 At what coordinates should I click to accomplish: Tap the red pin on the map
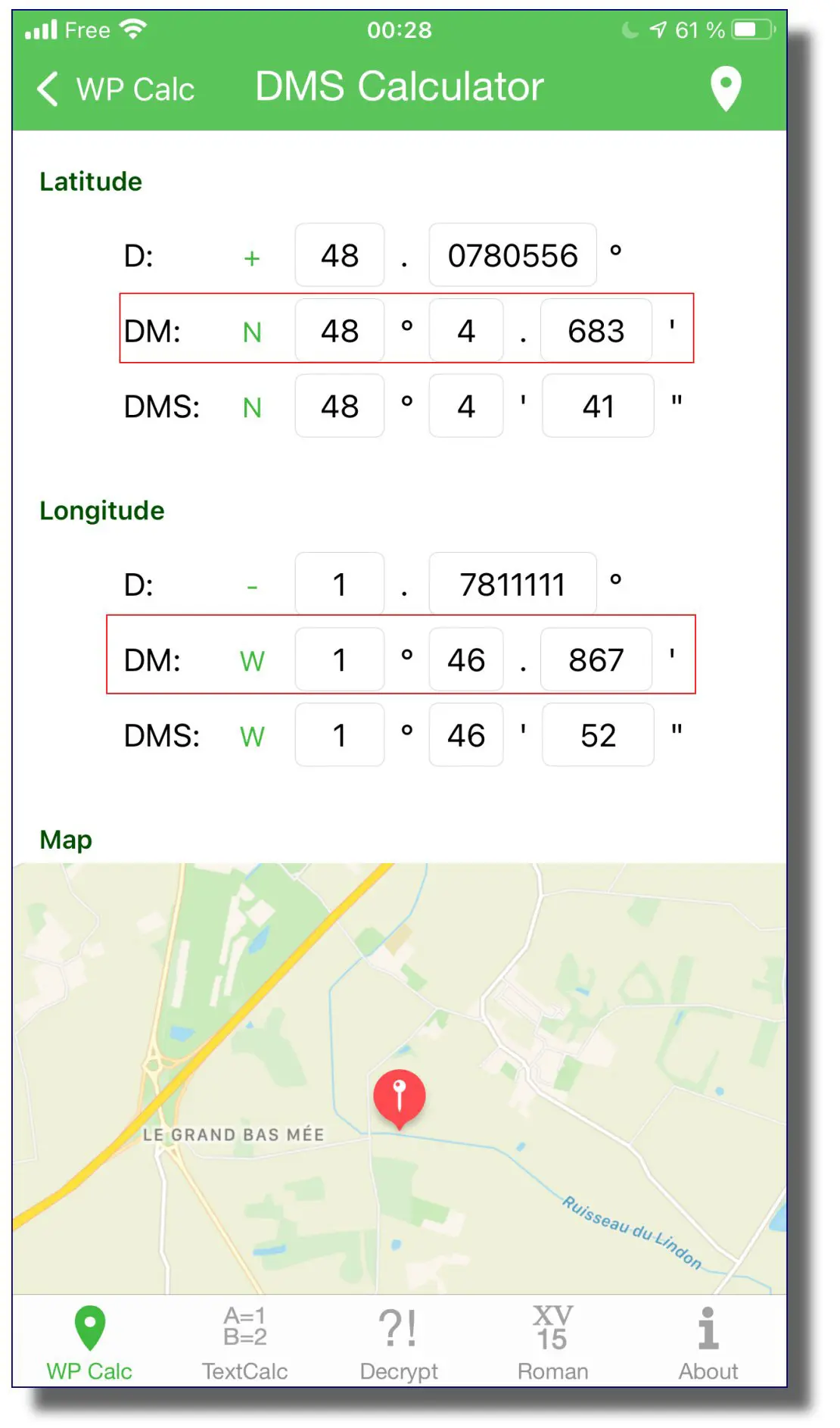point(400,1097)
